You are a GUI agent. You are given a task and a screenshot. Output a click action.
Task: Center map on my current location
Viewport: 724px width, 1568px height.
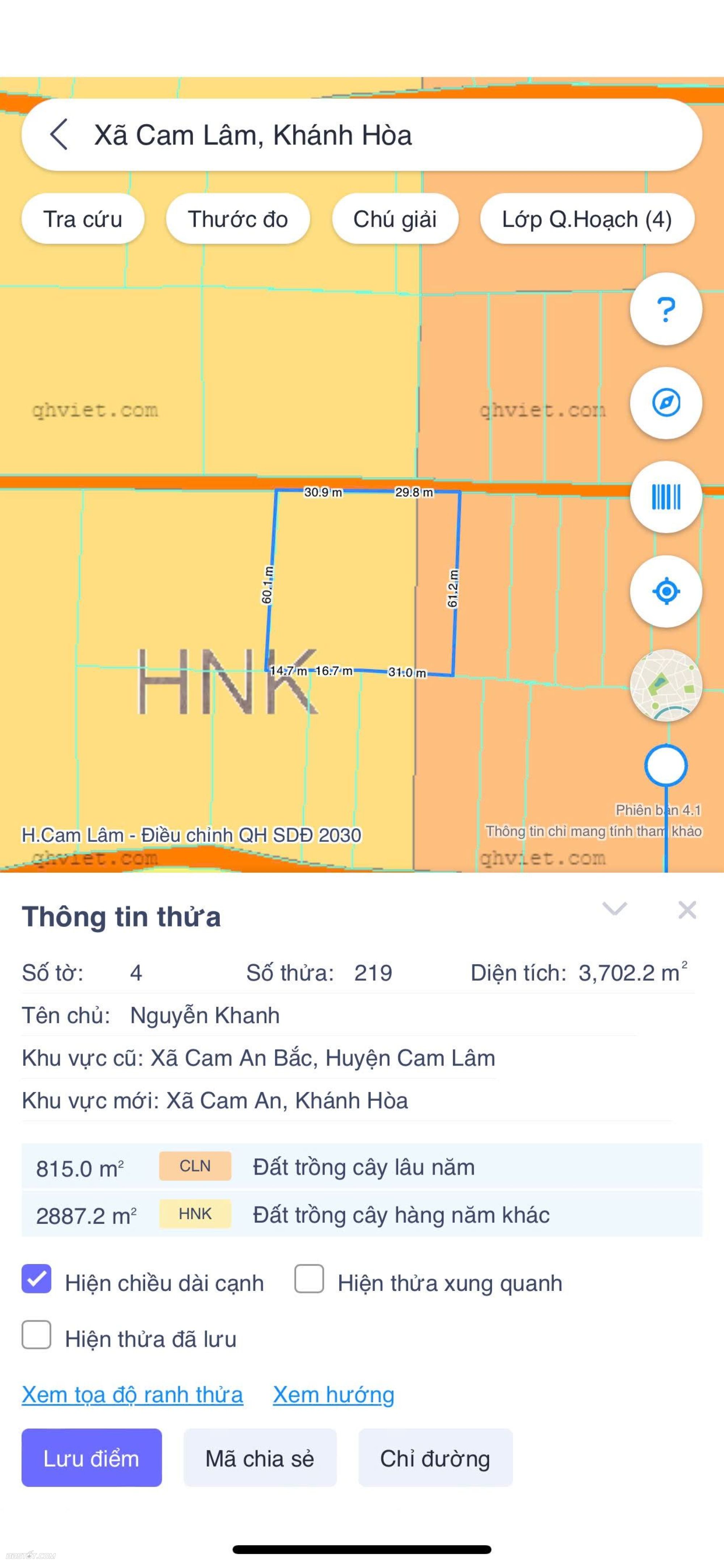coord(666,591)
